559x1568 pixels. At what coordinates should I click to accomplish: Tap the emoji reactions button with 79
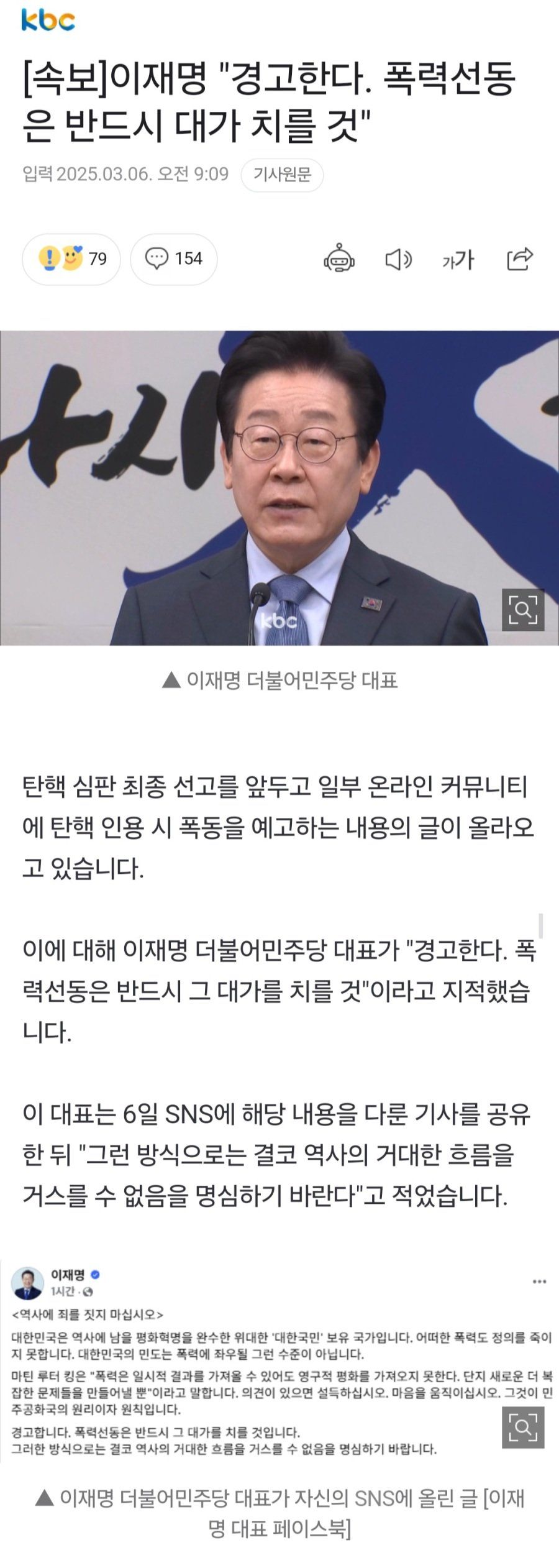pyautogui.click(x=71, y=259)
